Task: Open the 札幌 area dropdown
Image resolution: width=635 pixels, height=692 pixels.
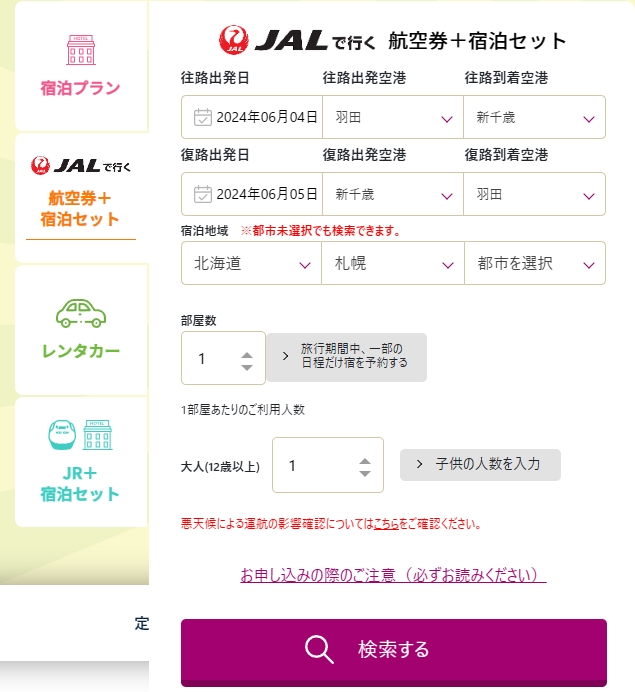Action: point(392,264)
